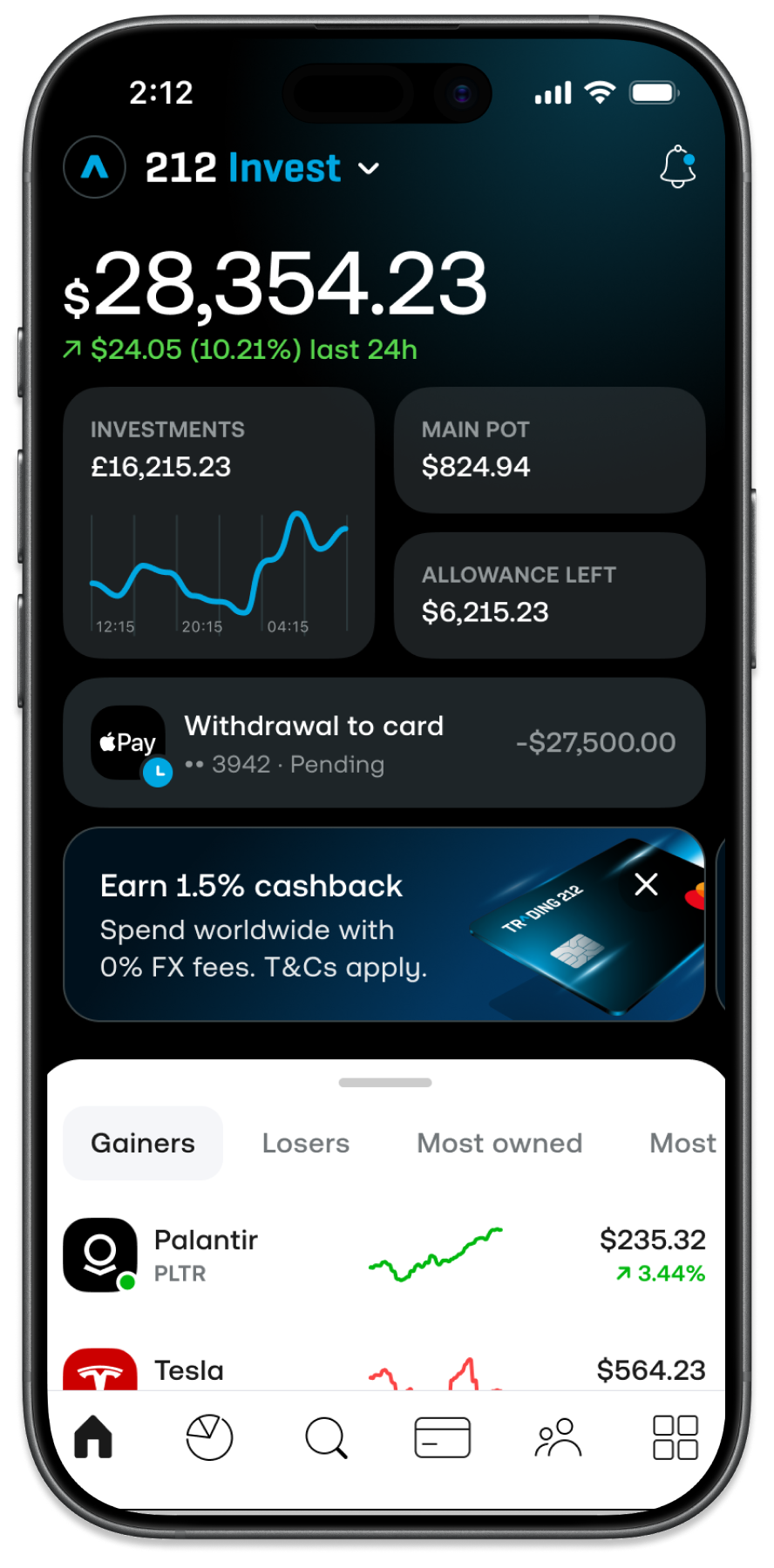The height and width of the screenshot is (1568, 774).
Task: Open the grid menu tab
Action: 675,1437
